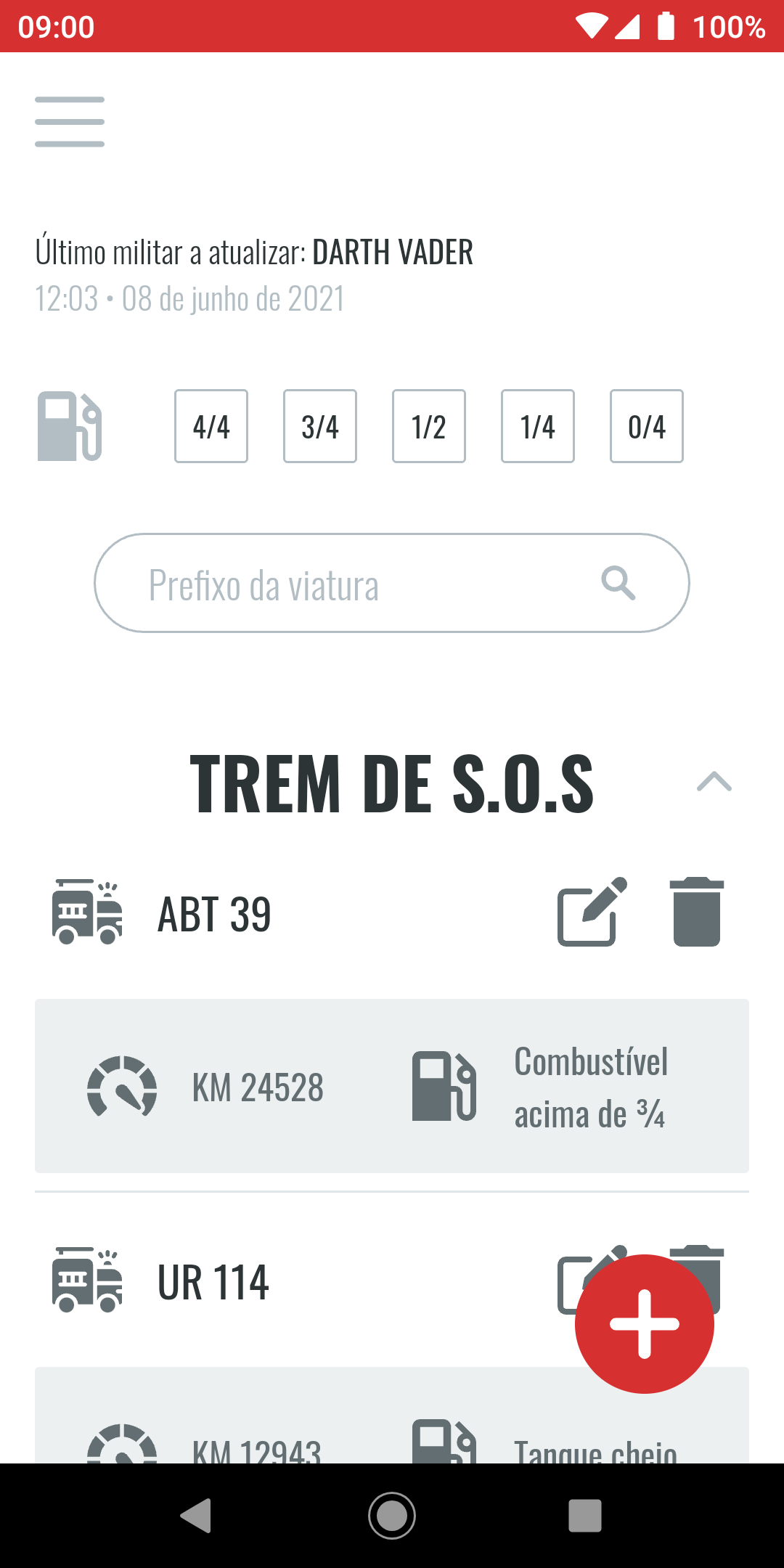The image size is (784, 1568).
Task: Select the 4/4 fuel level filter
Action: click(211, 426)
